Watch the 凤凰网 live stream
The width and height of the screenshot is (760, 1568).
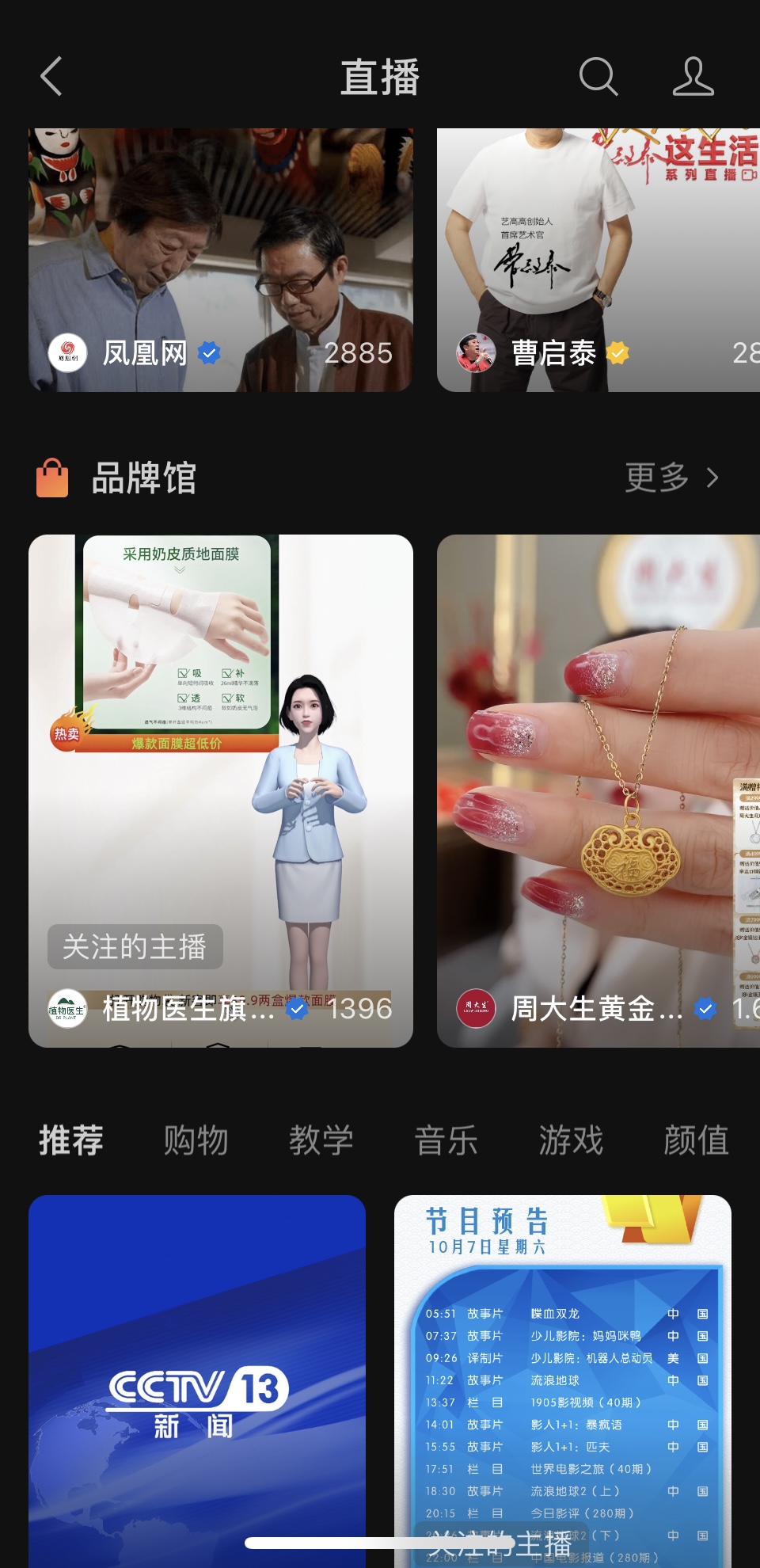pyautogui.click(x=220, y=260)
